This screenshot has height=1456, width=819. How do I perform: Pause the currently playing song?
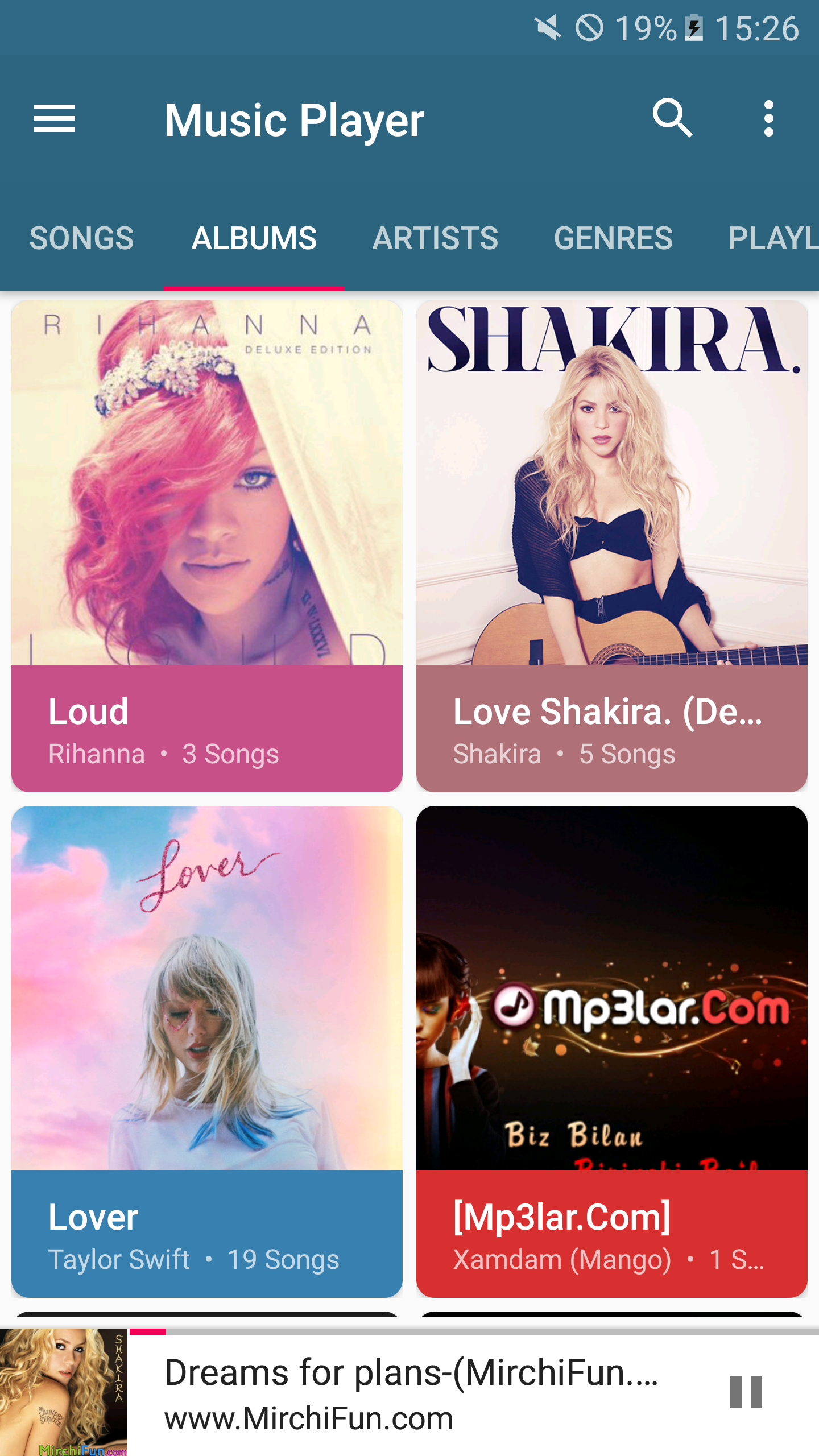(x=746, y=1392)
